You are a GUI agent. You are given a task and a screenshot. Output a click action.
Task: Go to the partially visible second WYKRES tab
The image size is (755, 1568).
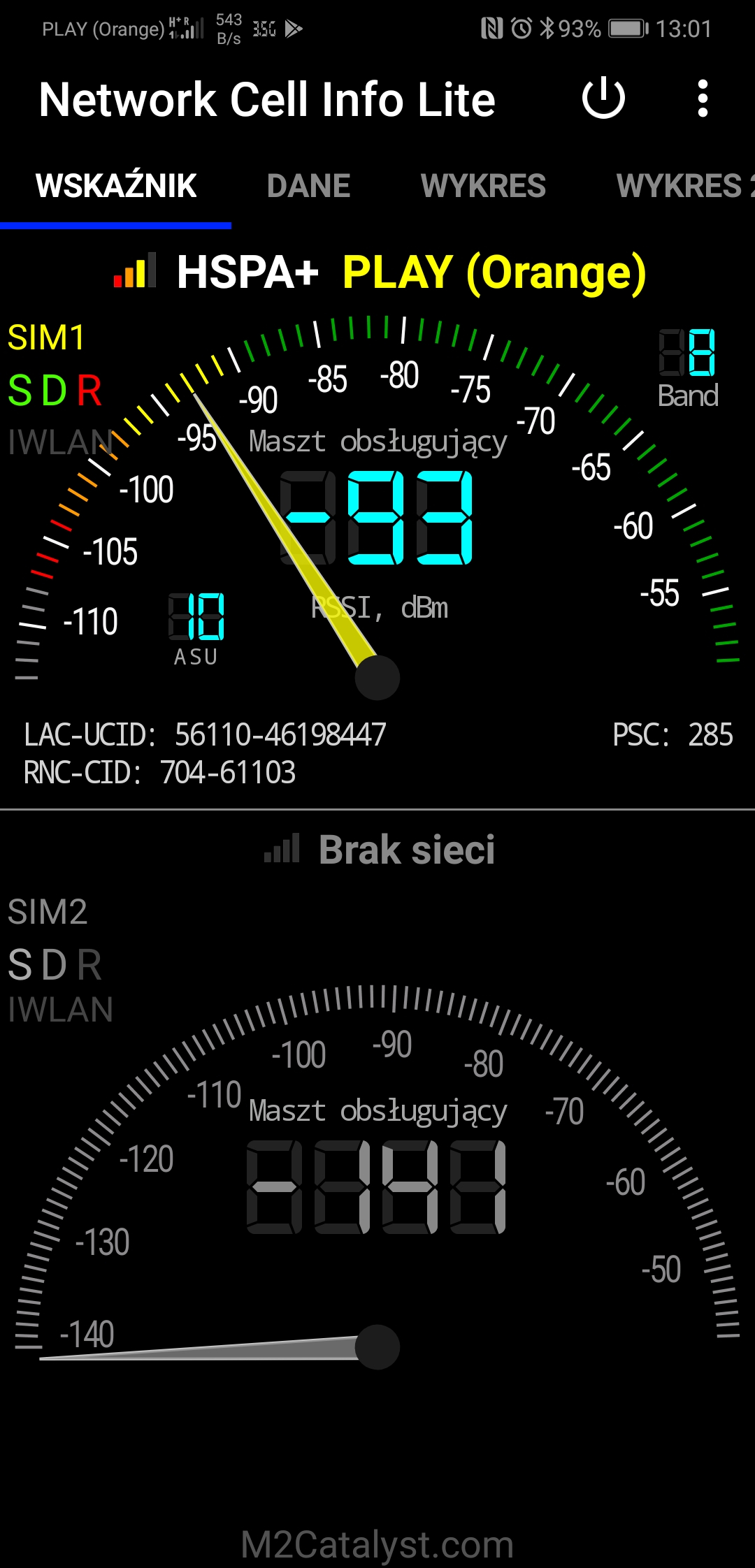(684, 186)
